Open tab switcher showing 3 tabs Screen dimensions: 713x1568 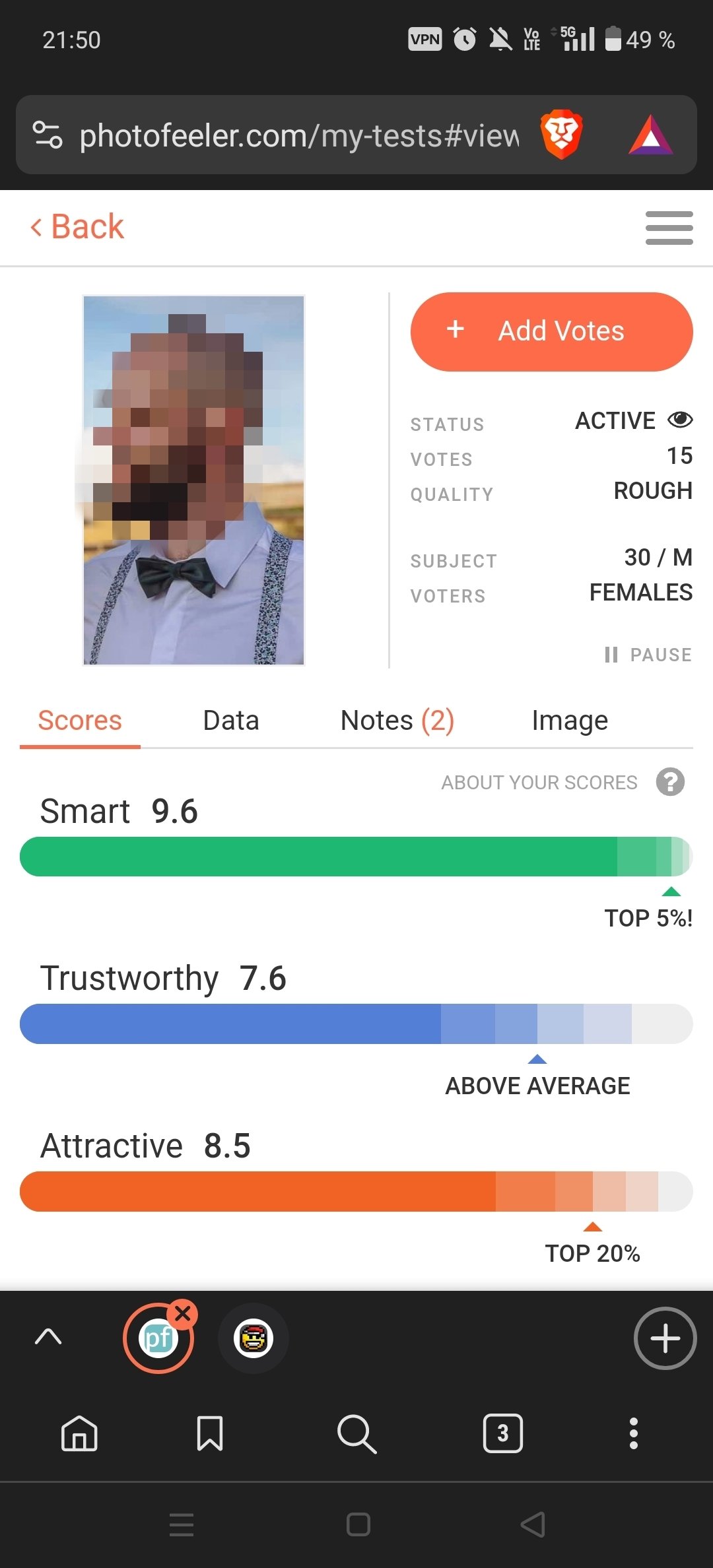tap(503, 1433)
